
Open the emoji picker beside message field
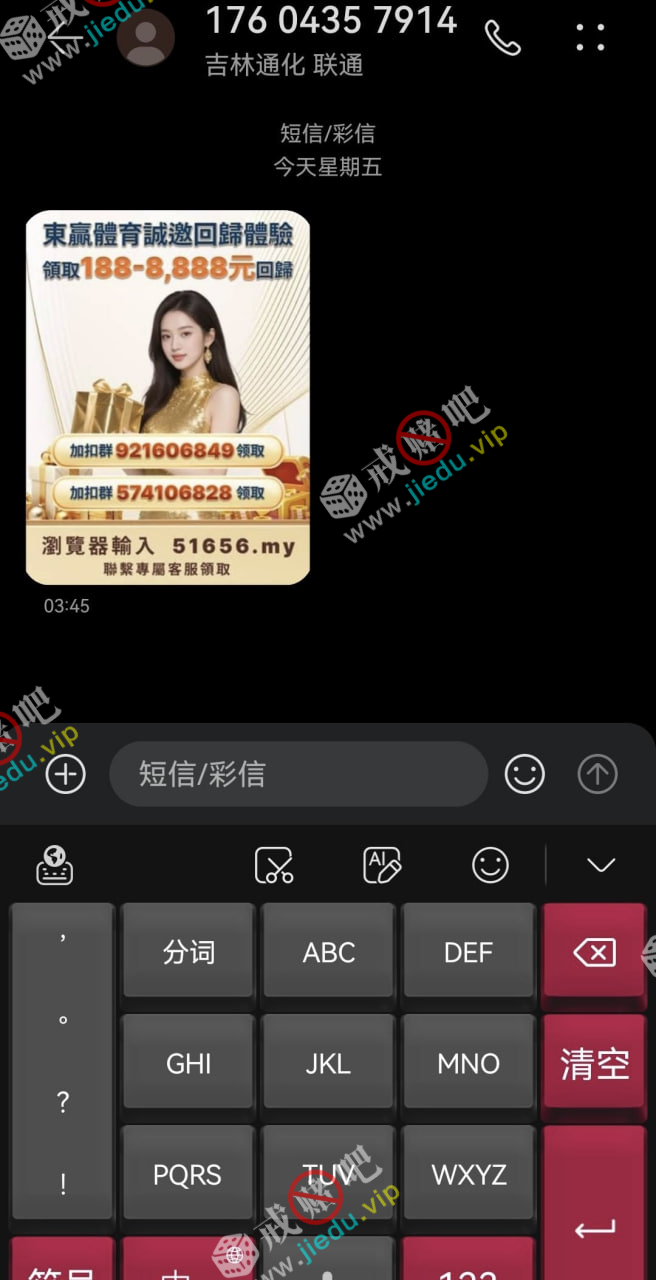click(524, 774)
